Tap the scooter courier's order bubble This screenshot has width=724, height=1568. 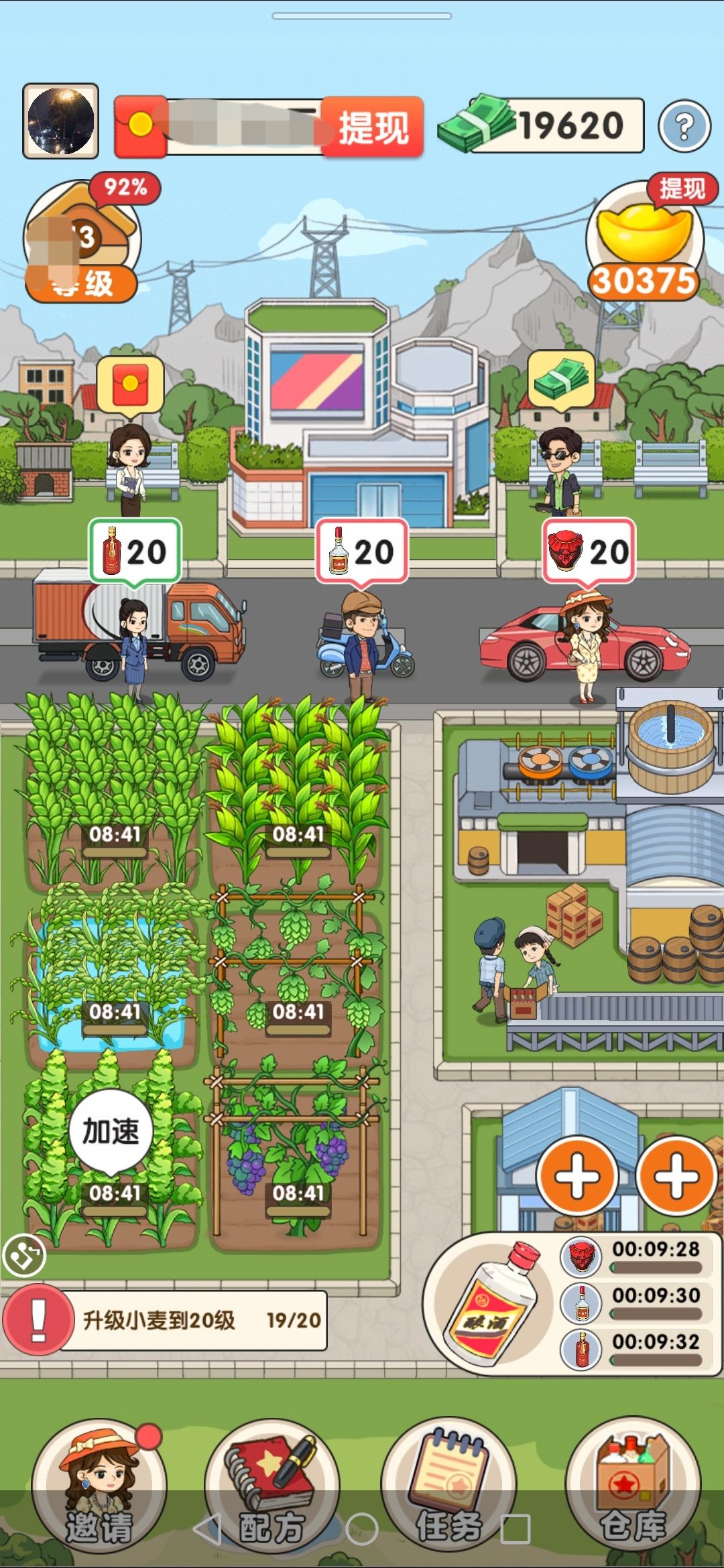[362, 551]
